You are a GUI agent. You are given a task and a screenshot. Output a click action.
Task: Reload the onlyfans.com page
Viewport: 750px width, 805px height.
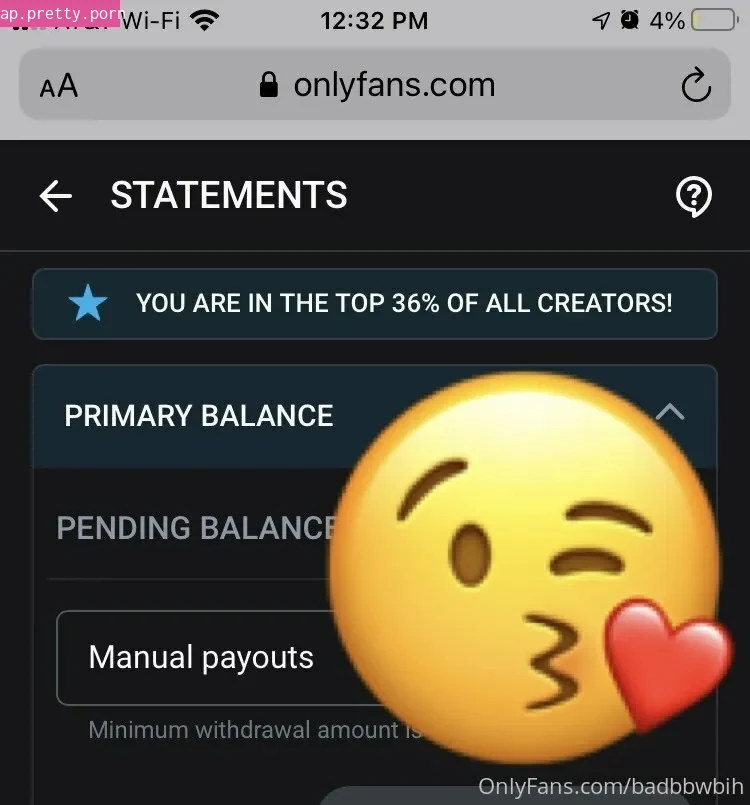[x=696, y=86]
